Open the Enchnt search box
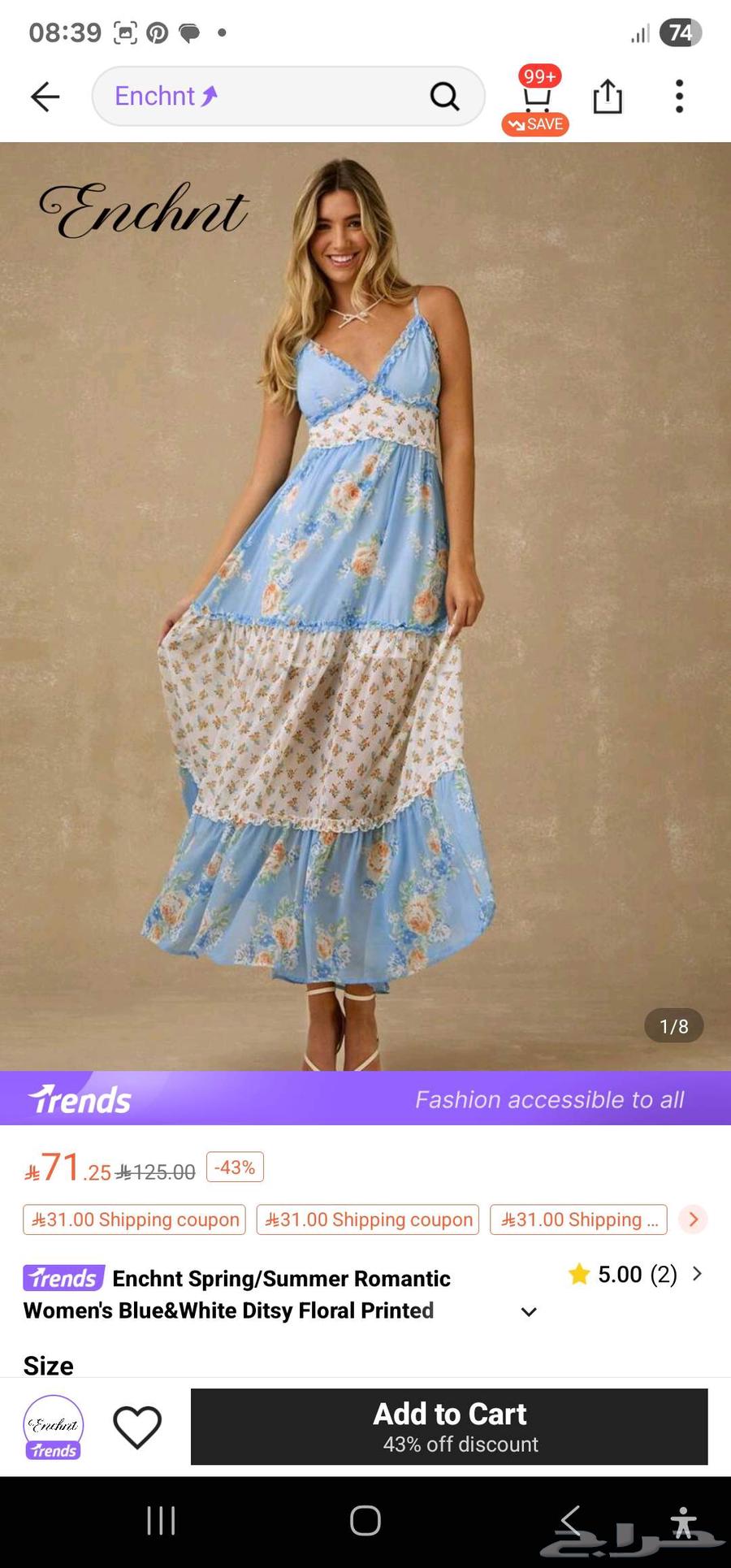 pos(260,97)
